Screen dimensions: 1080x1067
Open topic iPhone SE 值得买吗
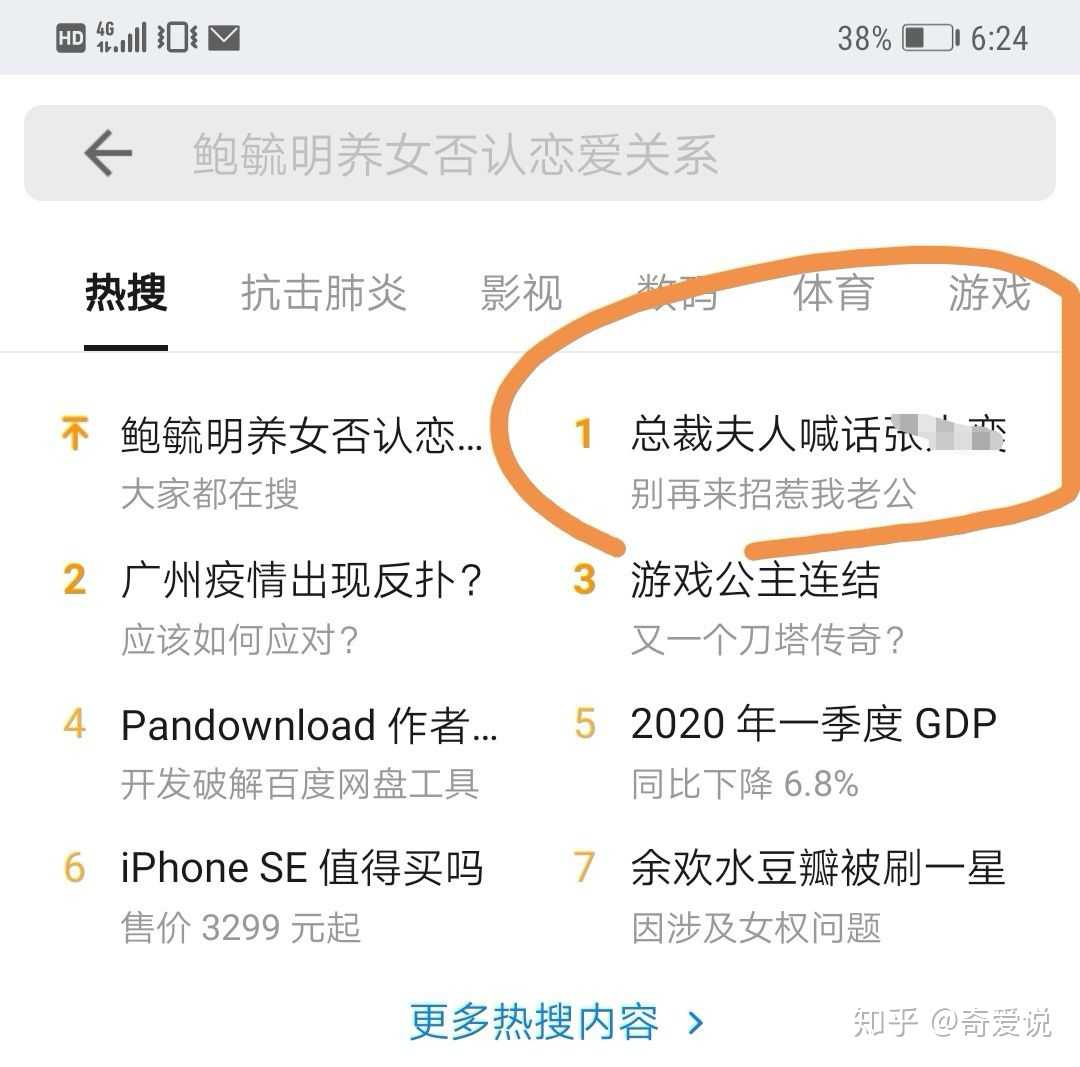[x=301, y=868]
